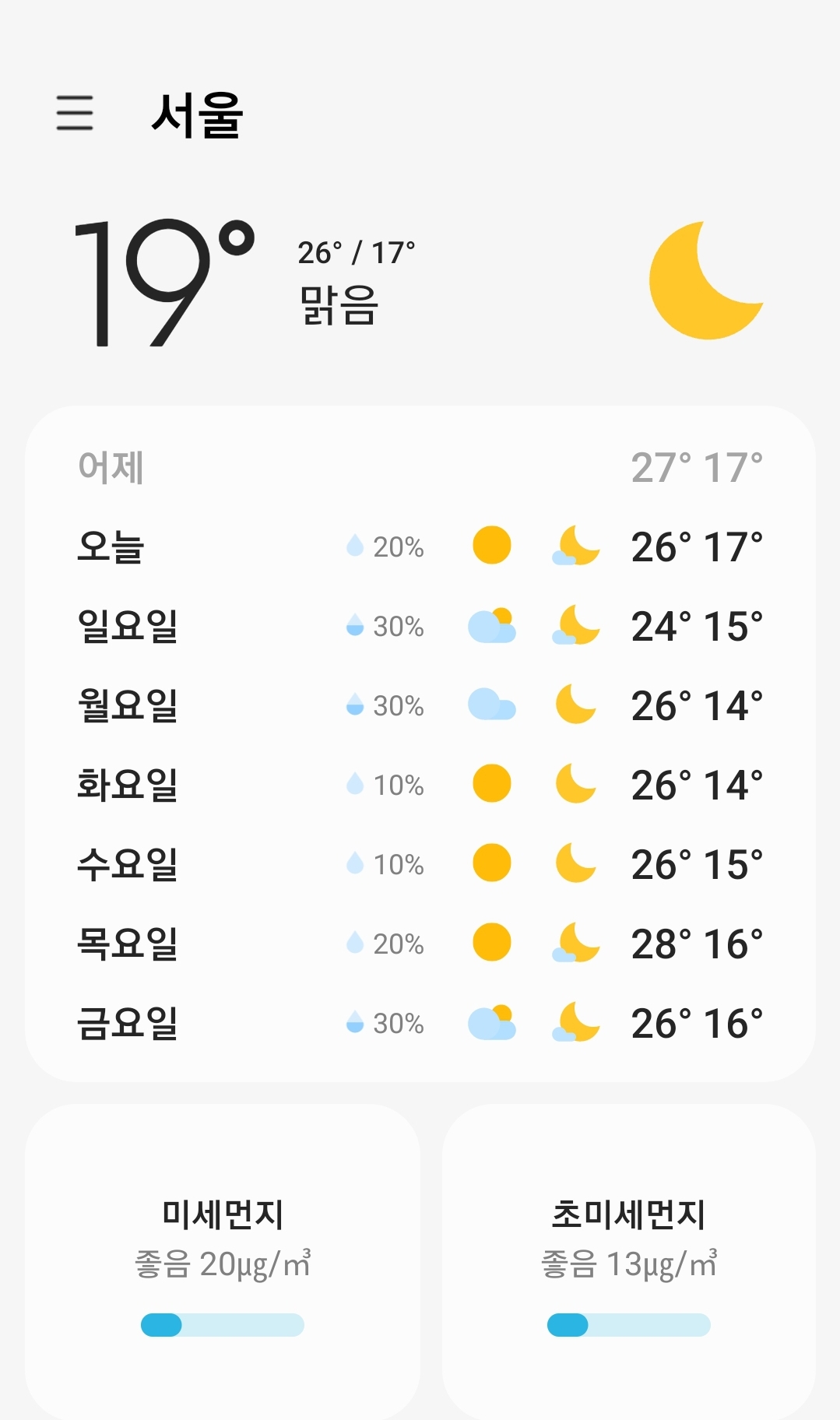Open the 초미세먼지 air quality card
Image resolution: width=840 pixels, height=1420 pixels.
pyautogui.click(x=628, y=1261)
